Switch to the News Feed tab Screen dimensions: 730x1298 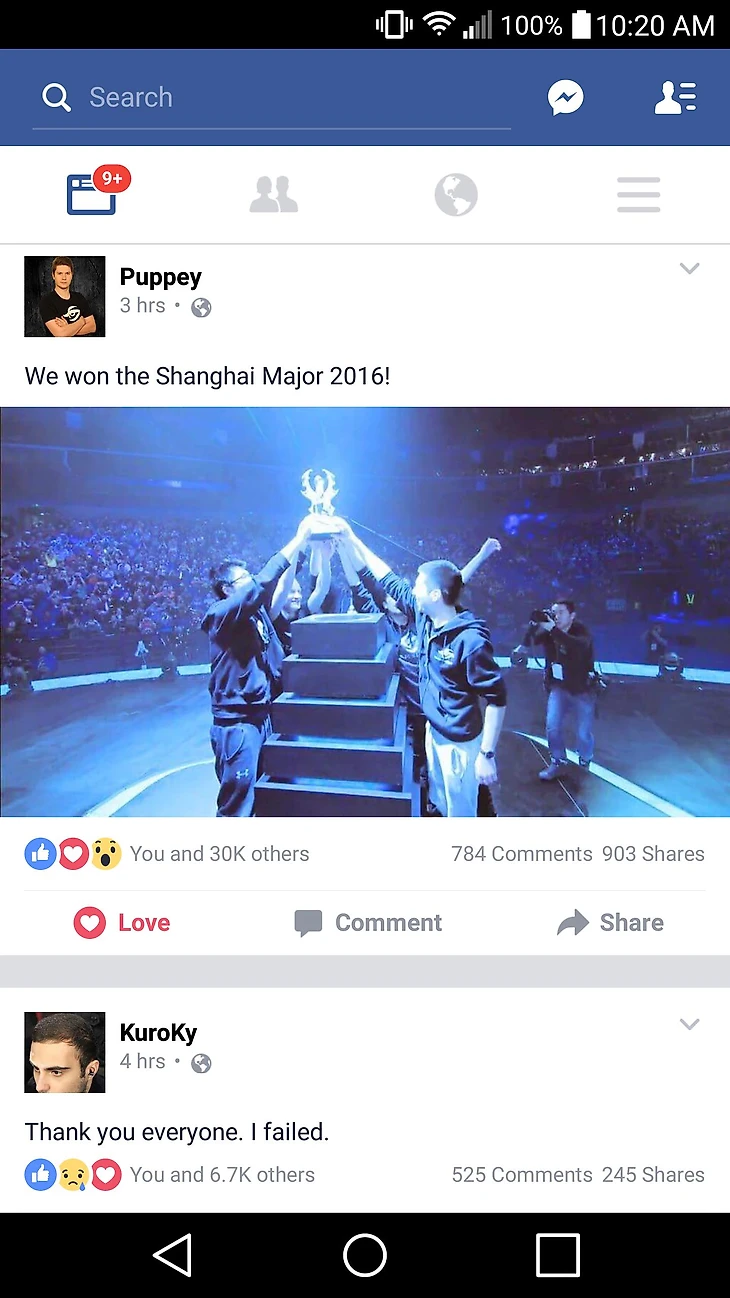click(x=93, y=194)
